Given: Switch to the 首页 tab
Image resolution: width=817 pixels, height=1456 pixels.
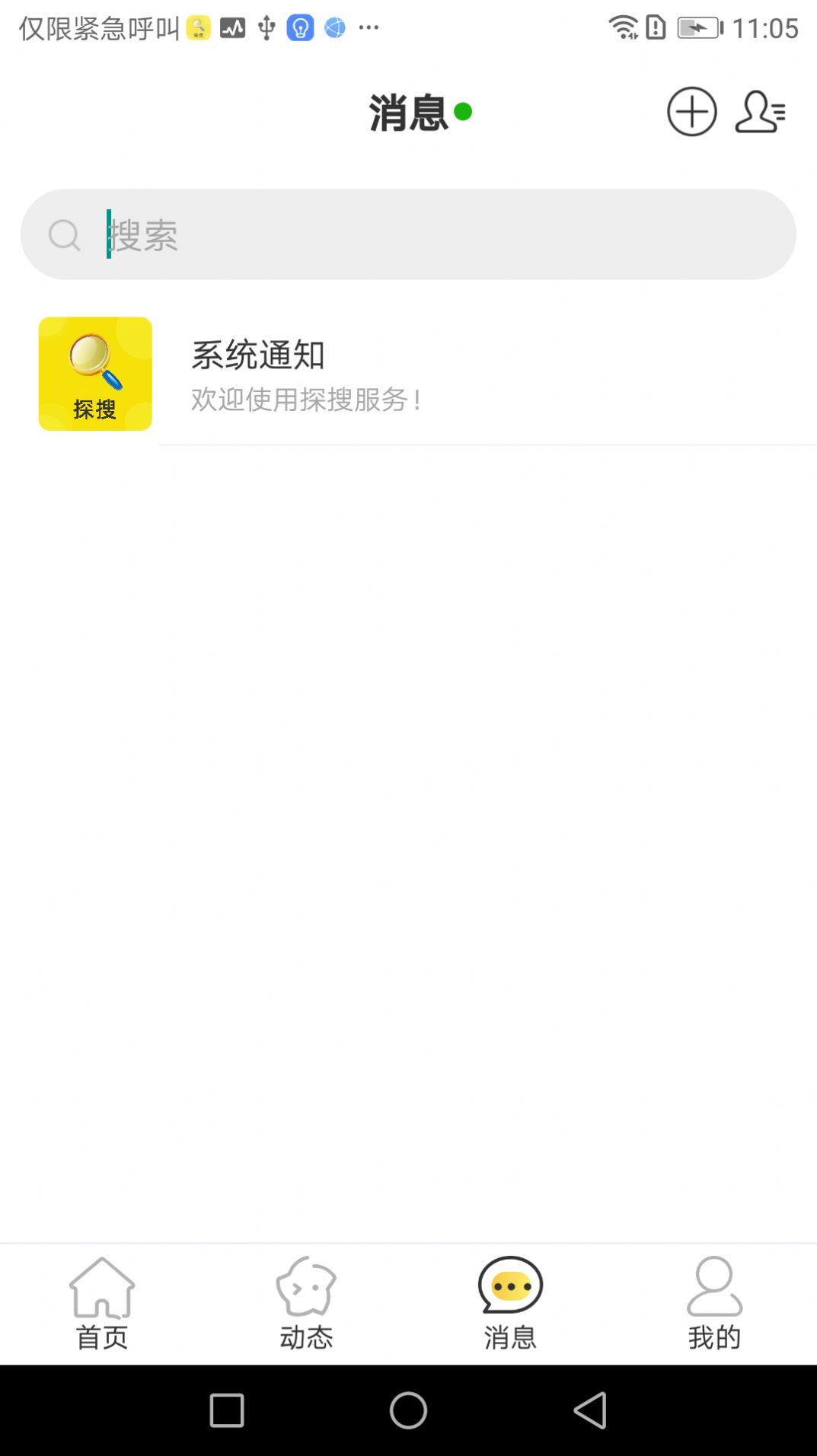Looking at the screenshot, I should pos(102,1303).
